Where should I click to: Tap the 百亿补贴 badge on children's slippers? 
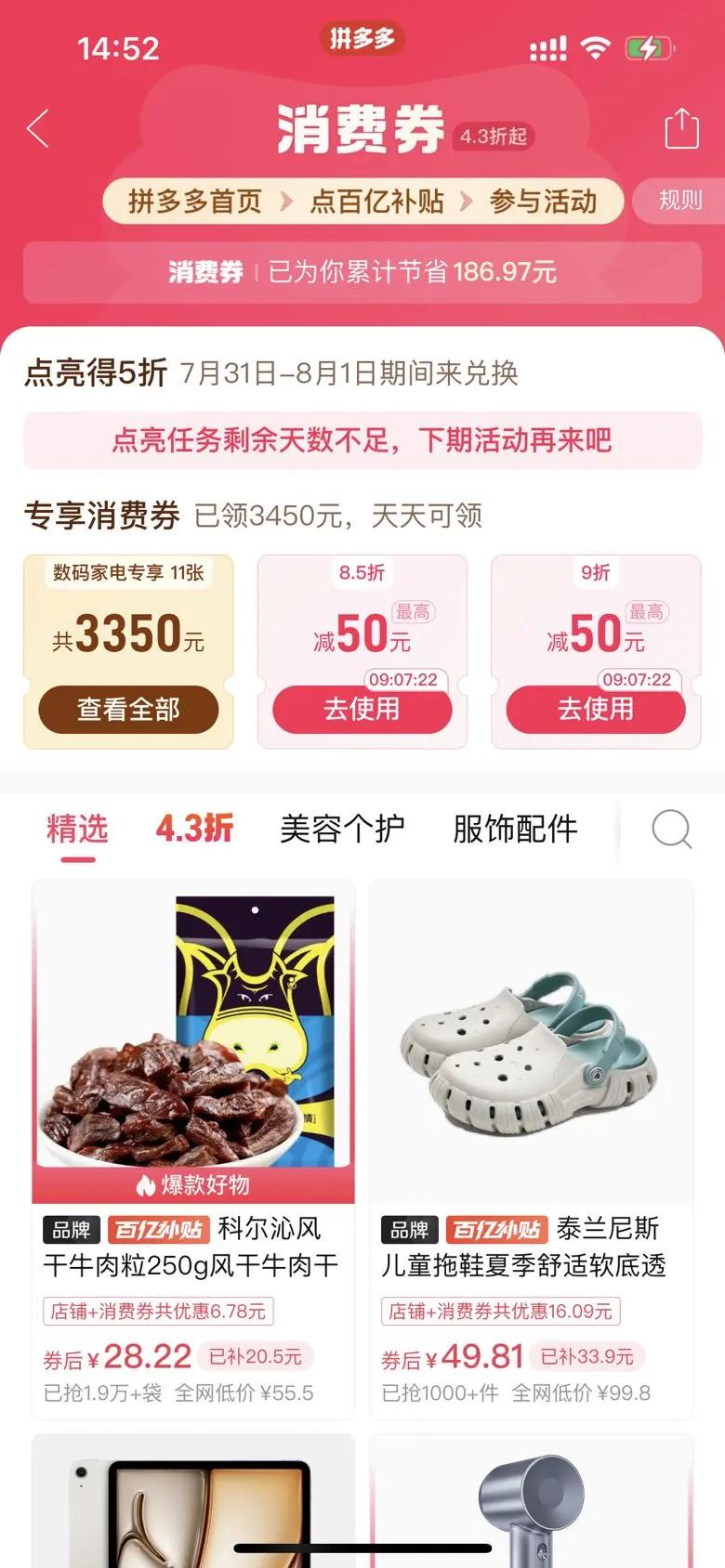pos(498,1228)
